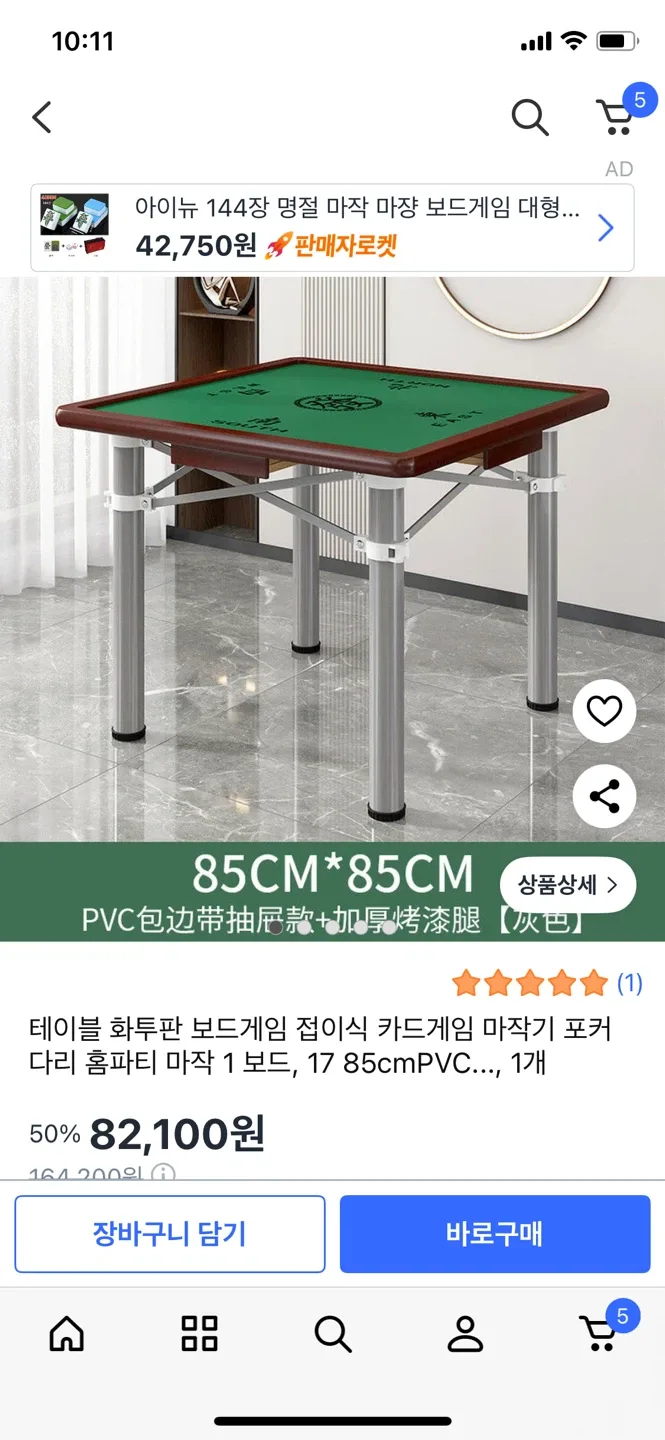
Task: Tap 바로구매 to buy now
Action: coord(495,1234)
